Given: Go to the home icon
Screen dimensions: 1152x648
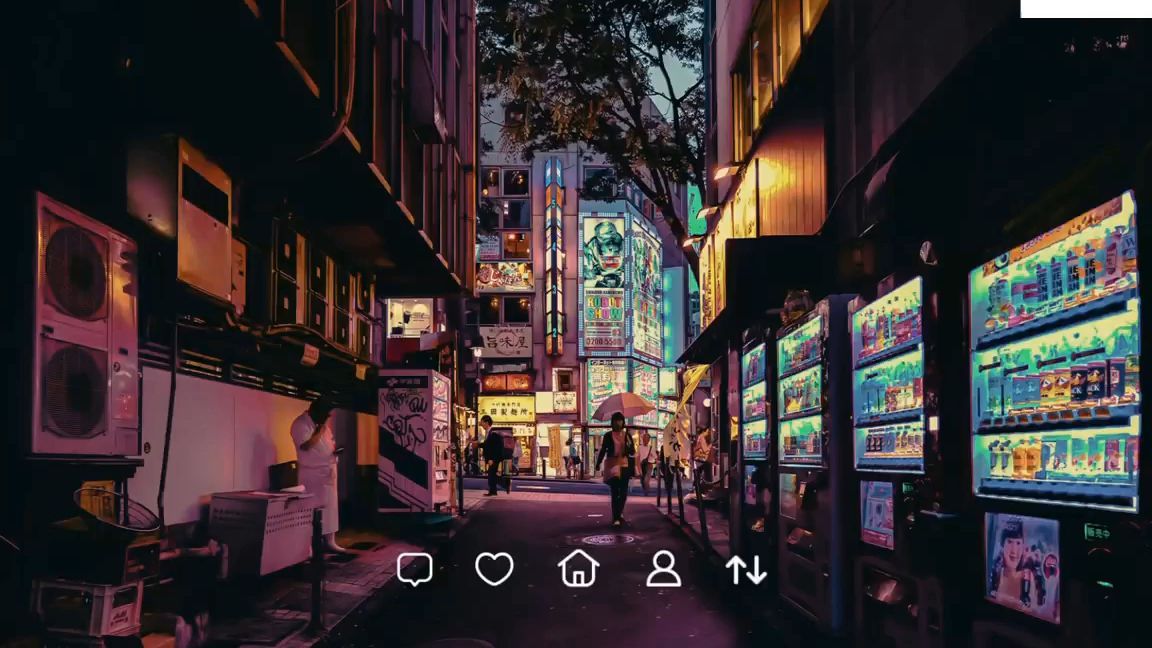Looking at the screenshot, I should 578,569.
